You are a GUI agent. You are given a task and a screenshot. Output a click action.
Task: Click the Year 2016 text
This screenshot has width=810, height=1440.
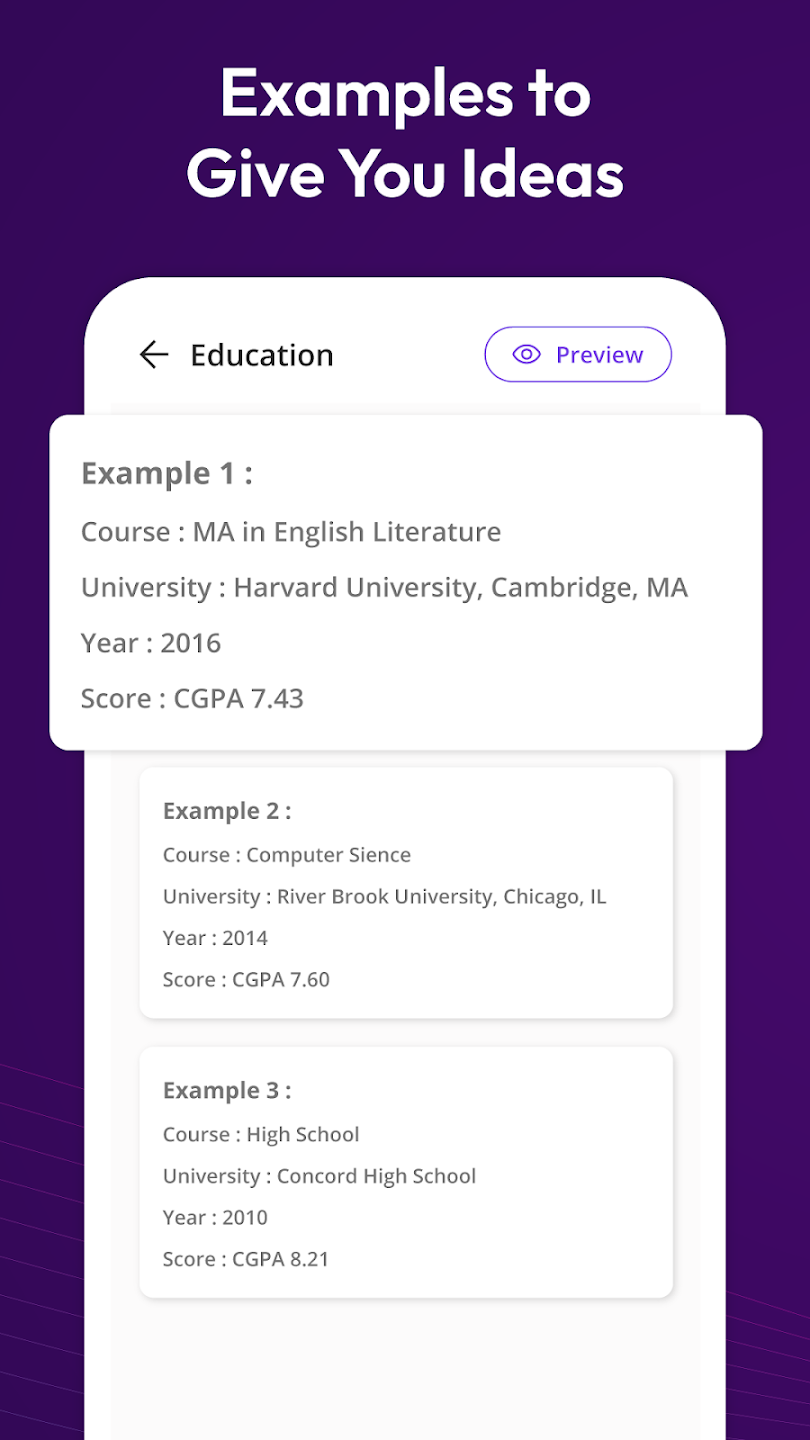click(x=150, y=643)
